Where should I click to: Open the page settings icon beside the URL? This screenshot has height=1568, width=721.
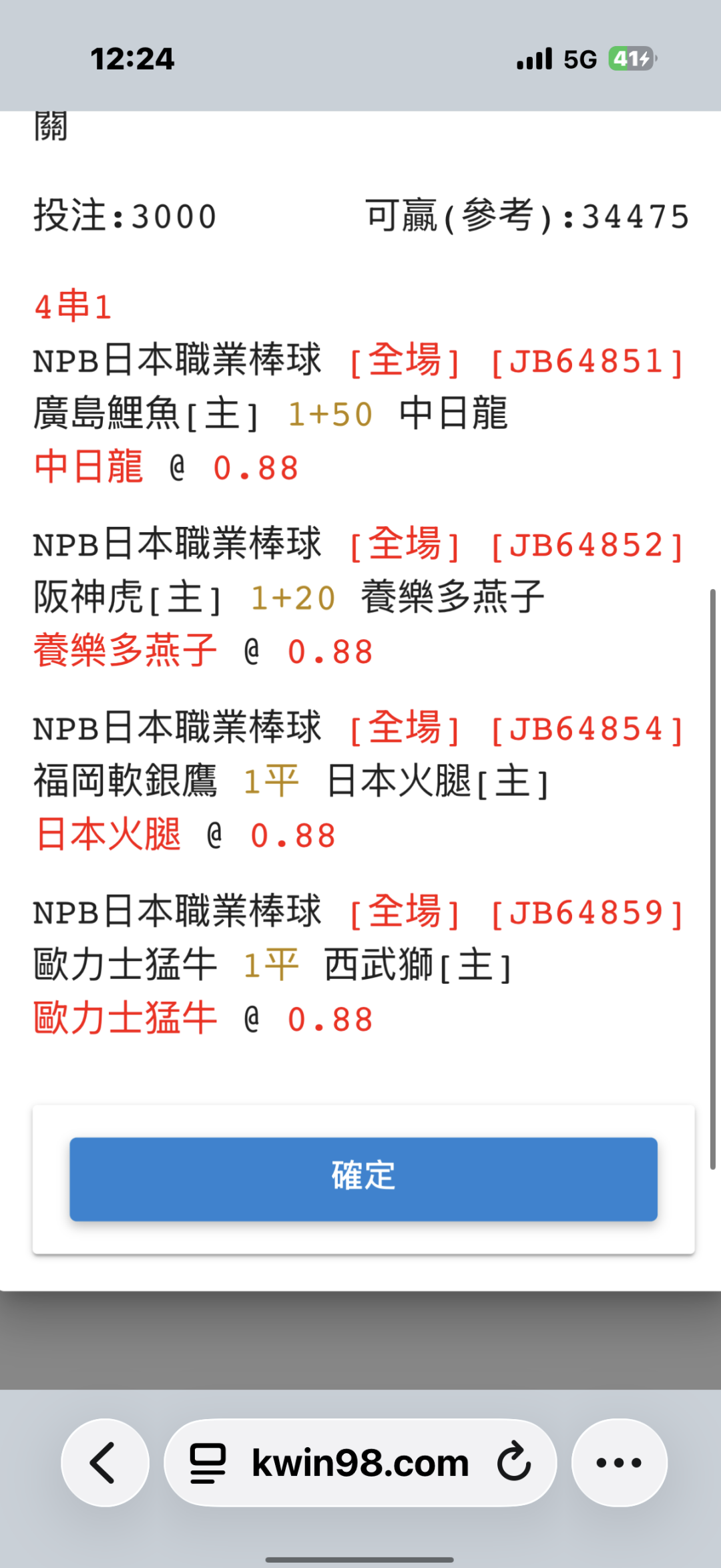(x=208, y=1462)
